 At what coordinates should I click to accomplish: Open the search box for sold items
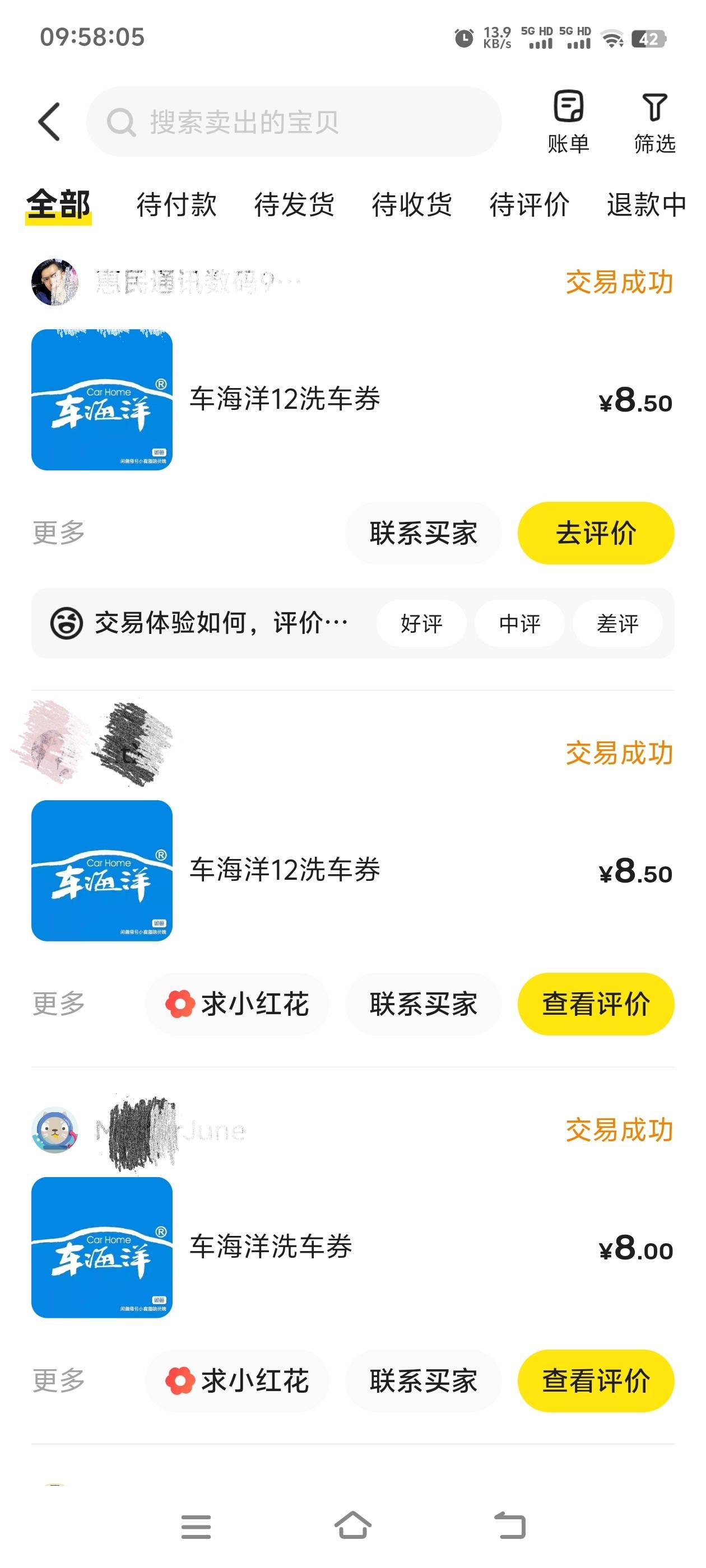(x=294, y=122)
